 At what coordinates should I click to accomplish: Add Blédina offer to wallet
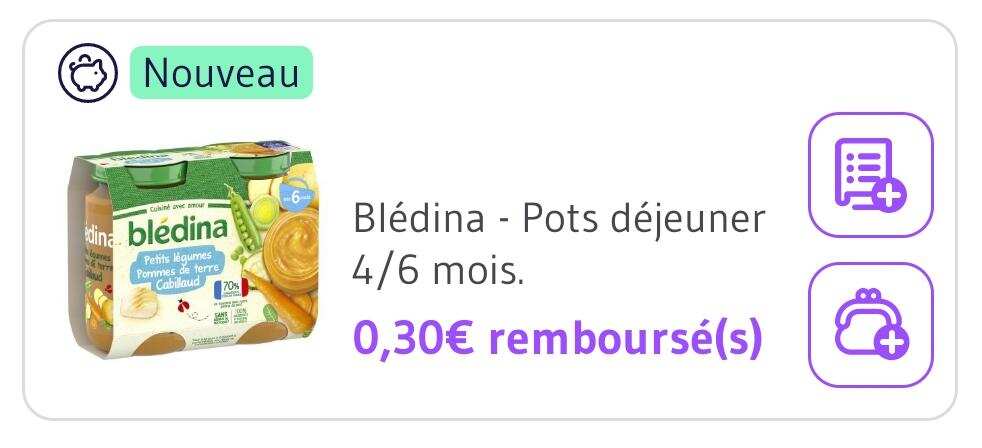click(x=869, y=324)
